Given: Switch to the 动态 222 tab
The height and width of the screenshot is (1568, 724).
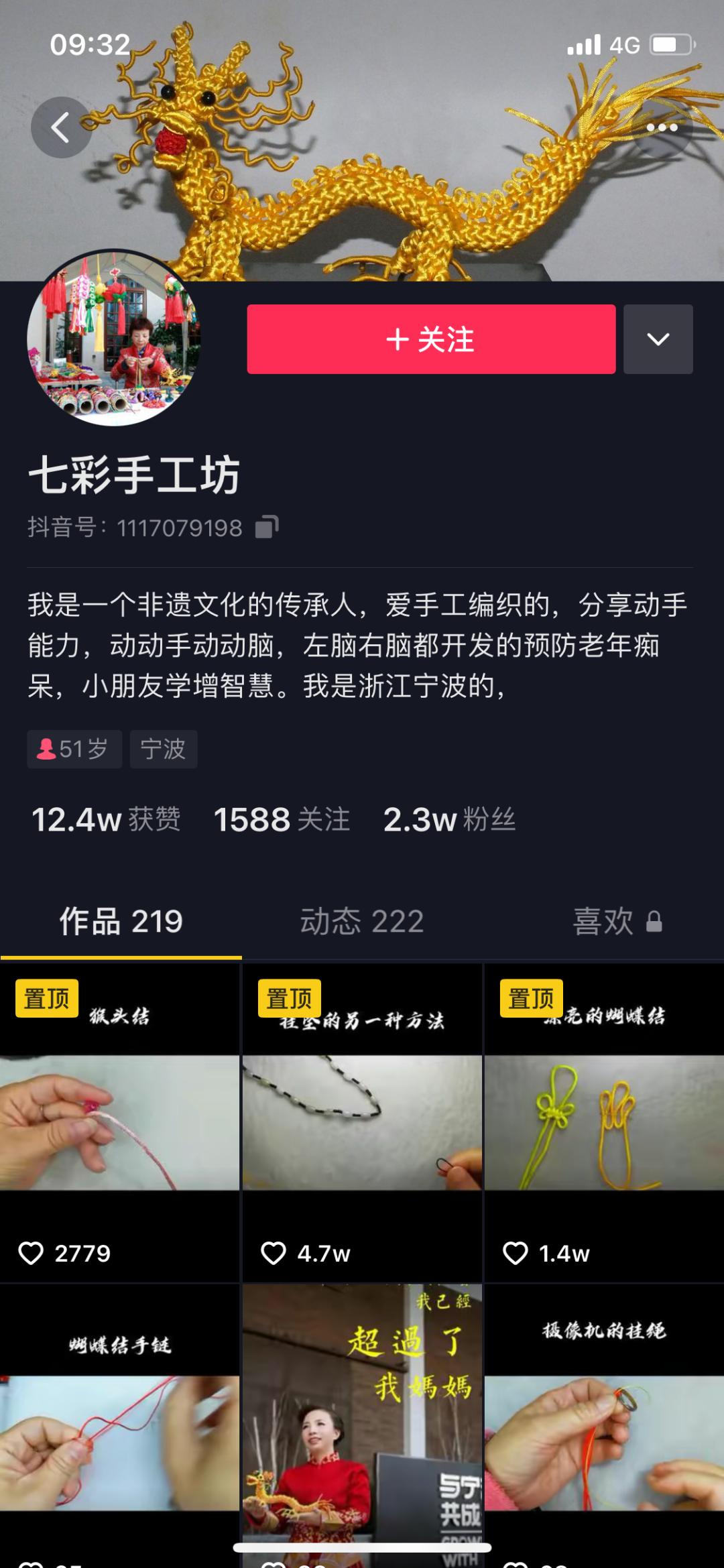Looking at the screenshot, I should 362,921.
